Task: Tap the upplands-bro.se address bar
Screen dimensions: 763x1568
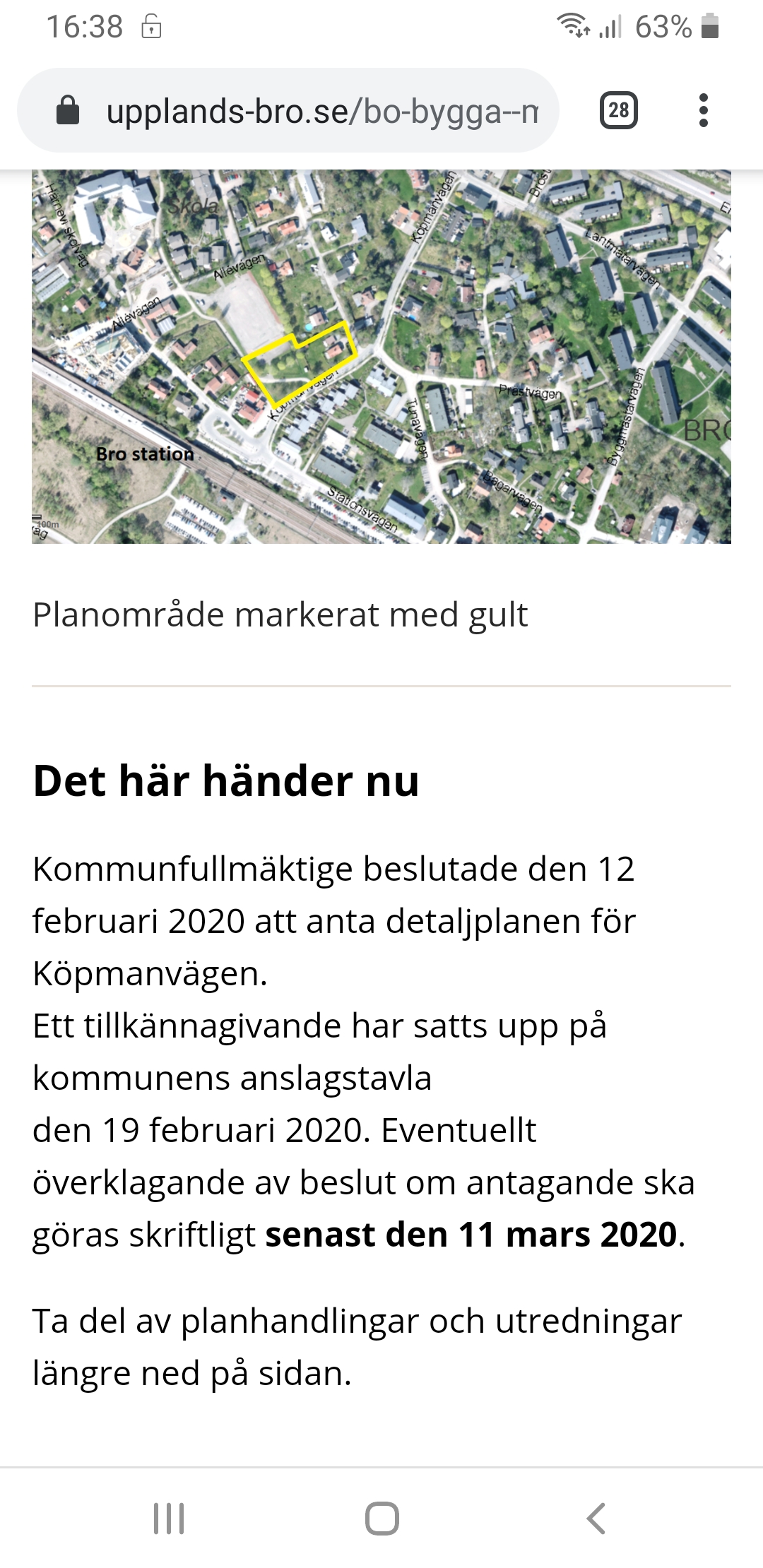Action: coord(321,111)
